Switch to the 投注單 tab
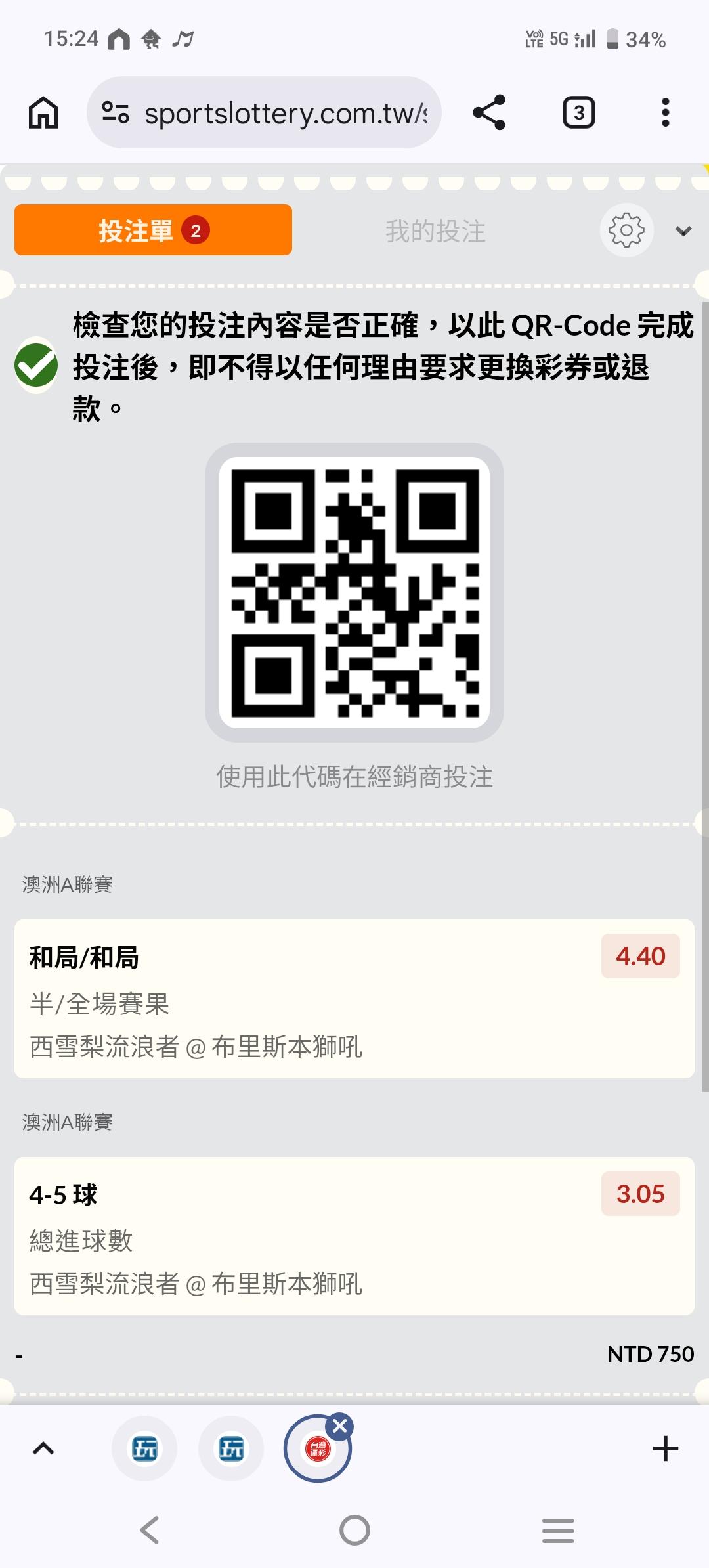This screenshot has width=709, height=1568. click(x=153, y=230)
